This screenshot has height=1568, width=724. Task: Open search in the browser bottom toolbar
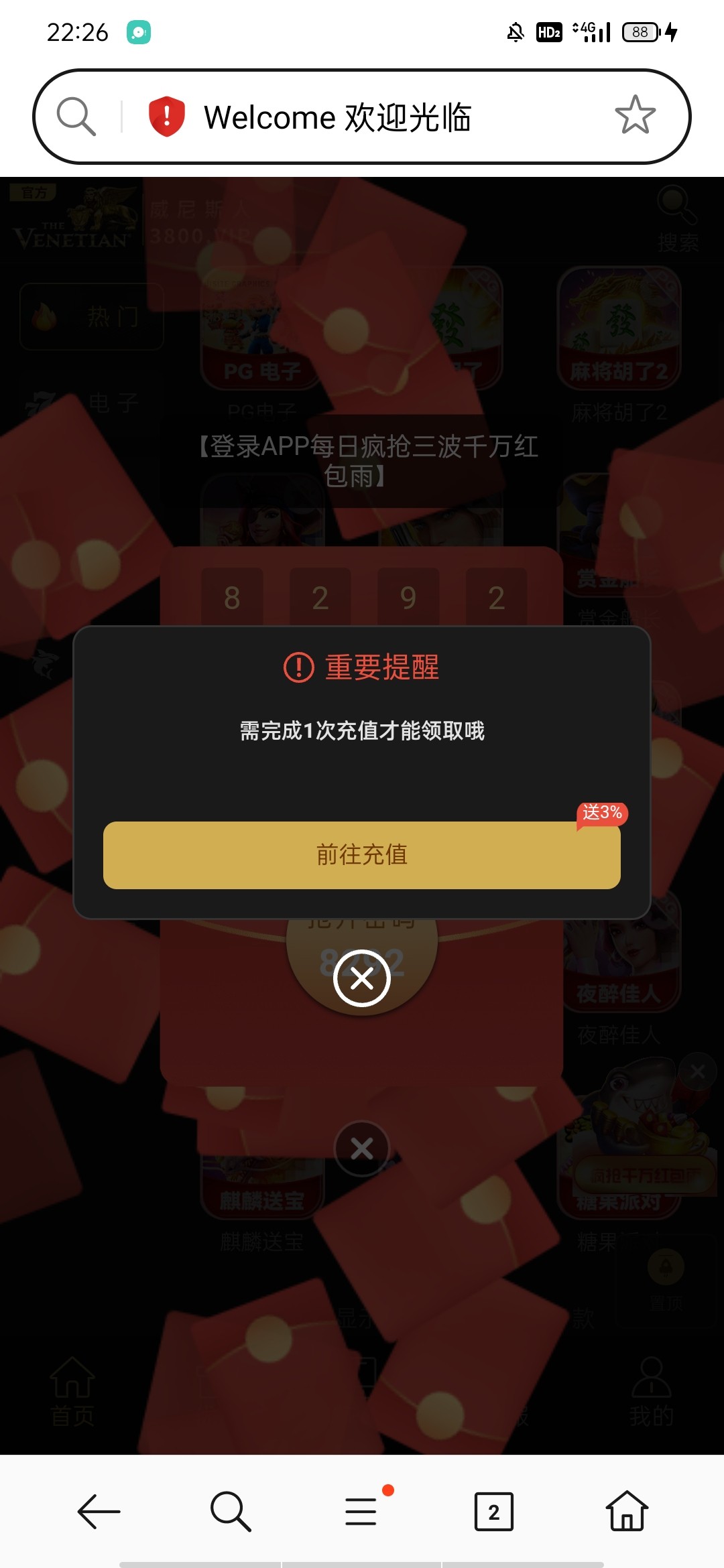pos(230,1512)
